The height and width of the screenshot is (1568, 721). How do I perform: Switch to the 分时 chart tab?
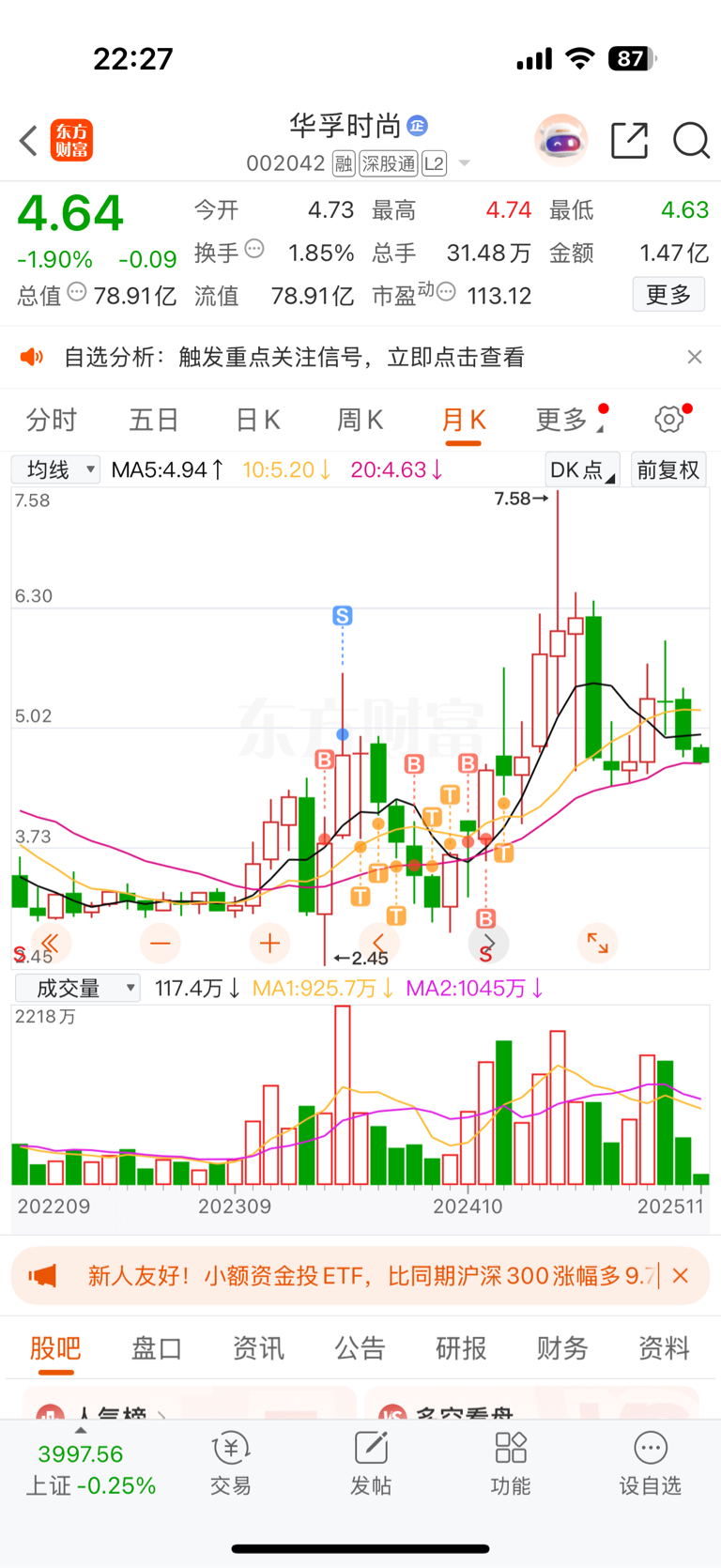pyautogui.click(x=51, y=420)
